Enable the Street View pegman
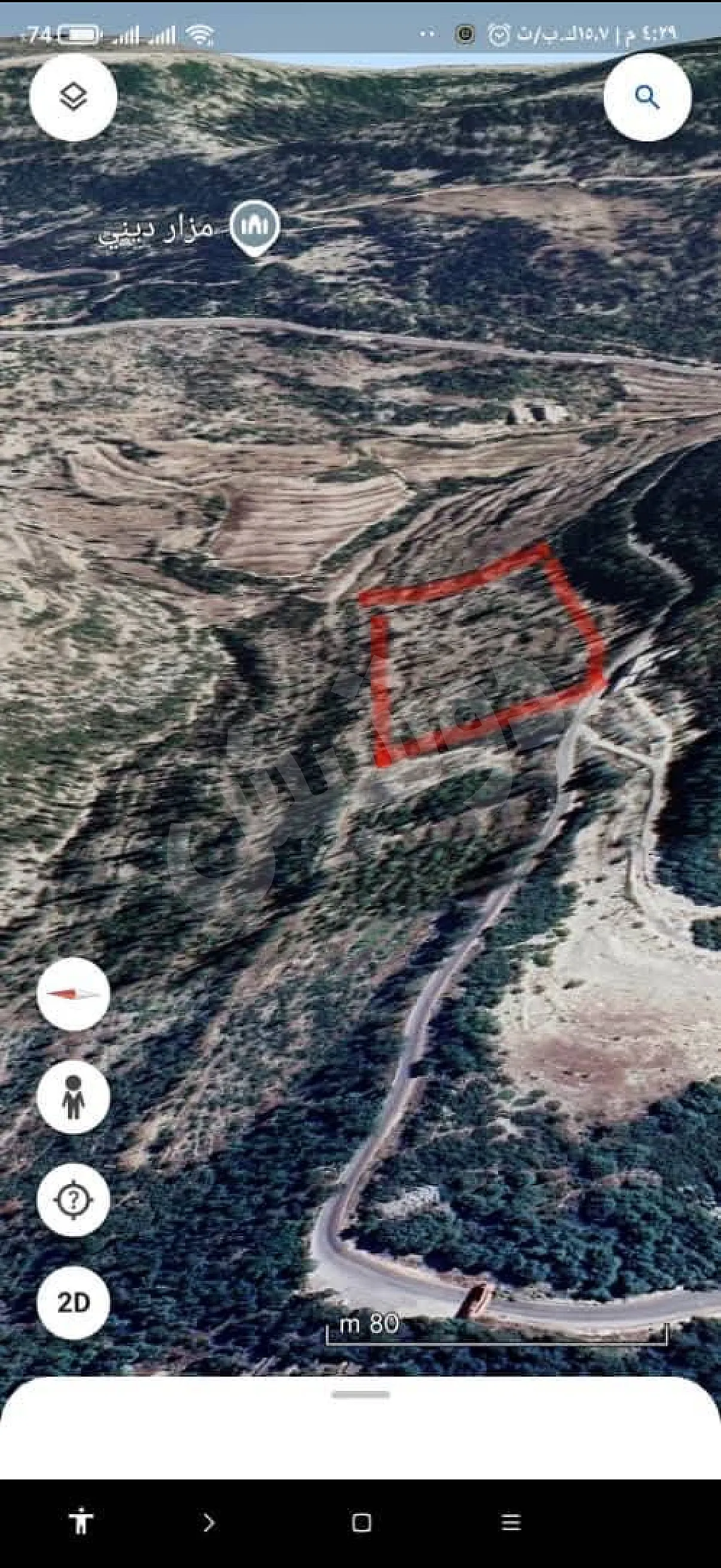Screen dimensions: 721x1568 pyautogui.click(x=73, y=1097)
